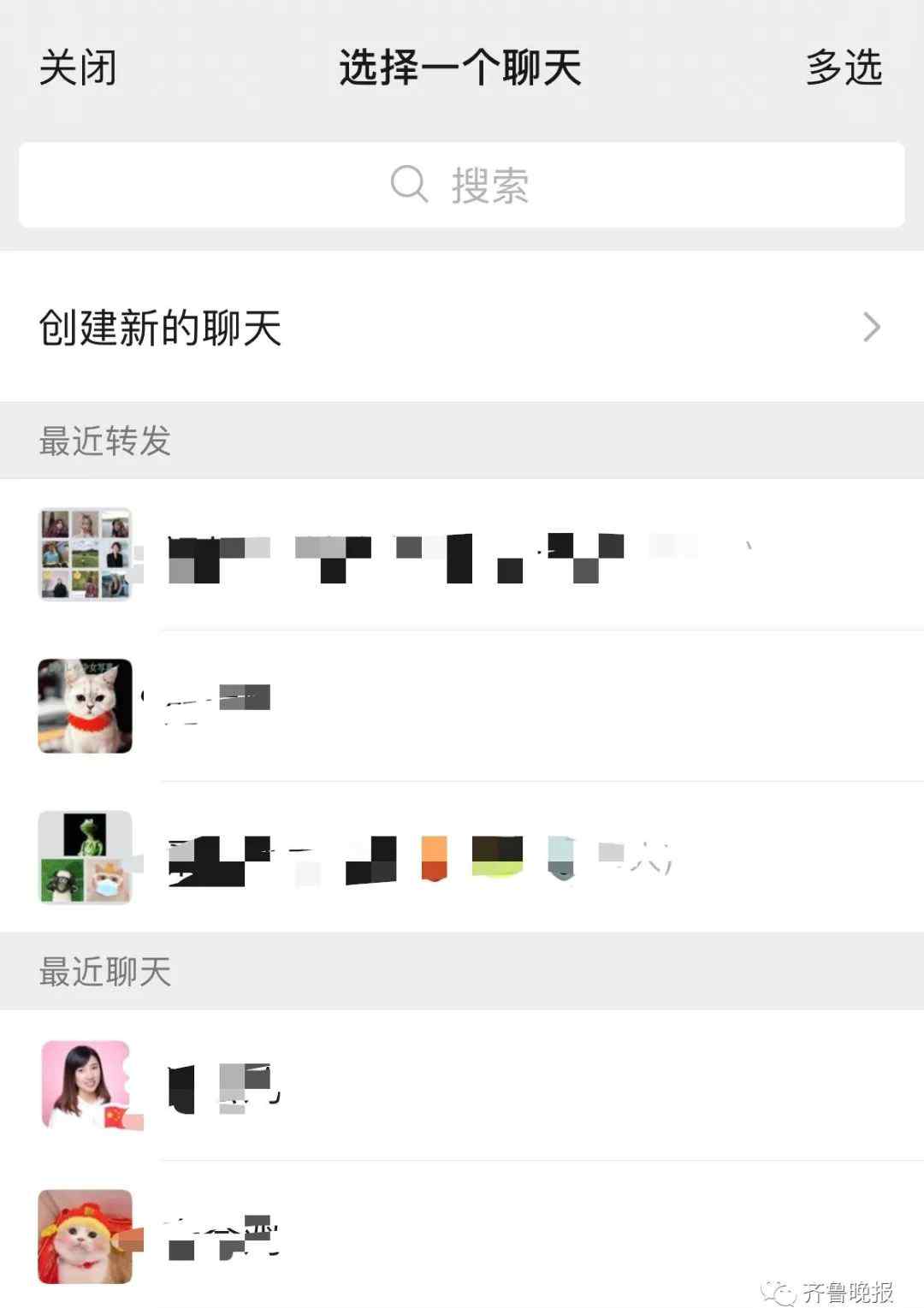Pick the recent chat with the pink portrait avatar

click(x=462, y=1086)
